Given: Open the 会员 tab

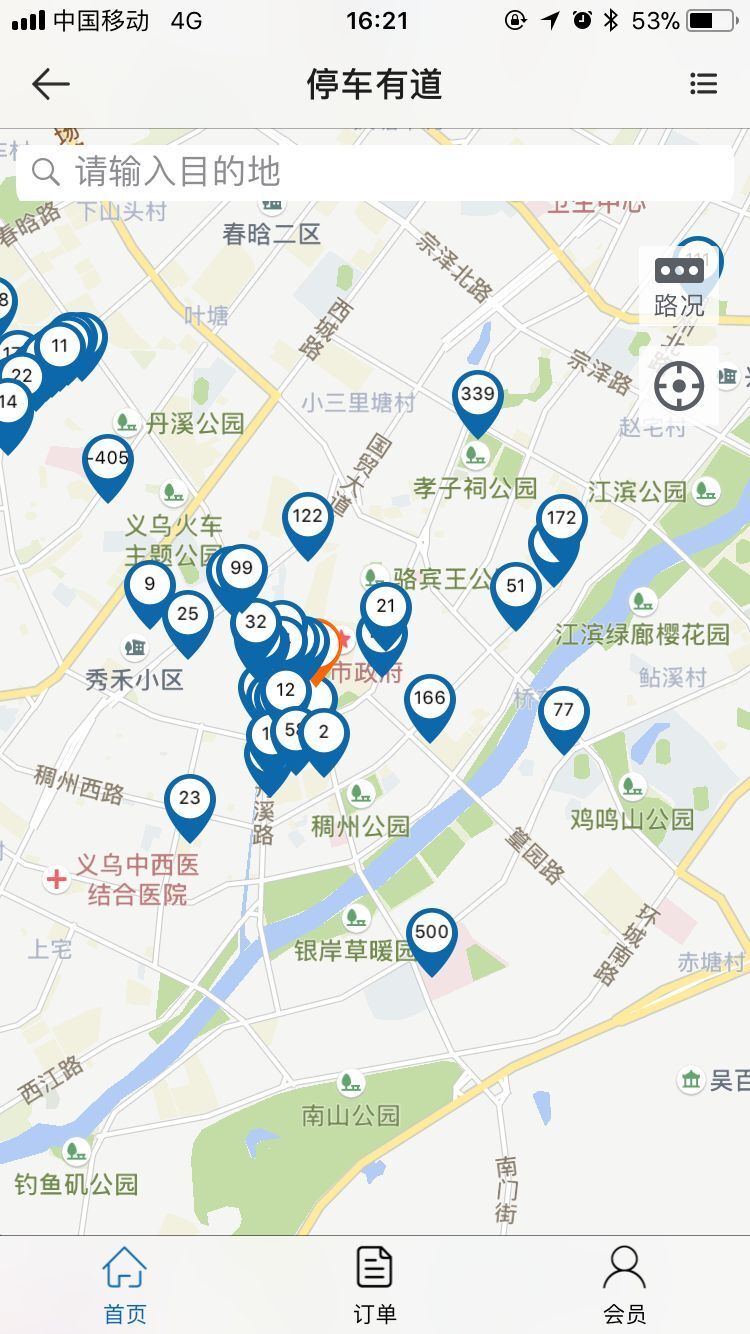Looking at the screenshot, I should [x=624, y=1284].
